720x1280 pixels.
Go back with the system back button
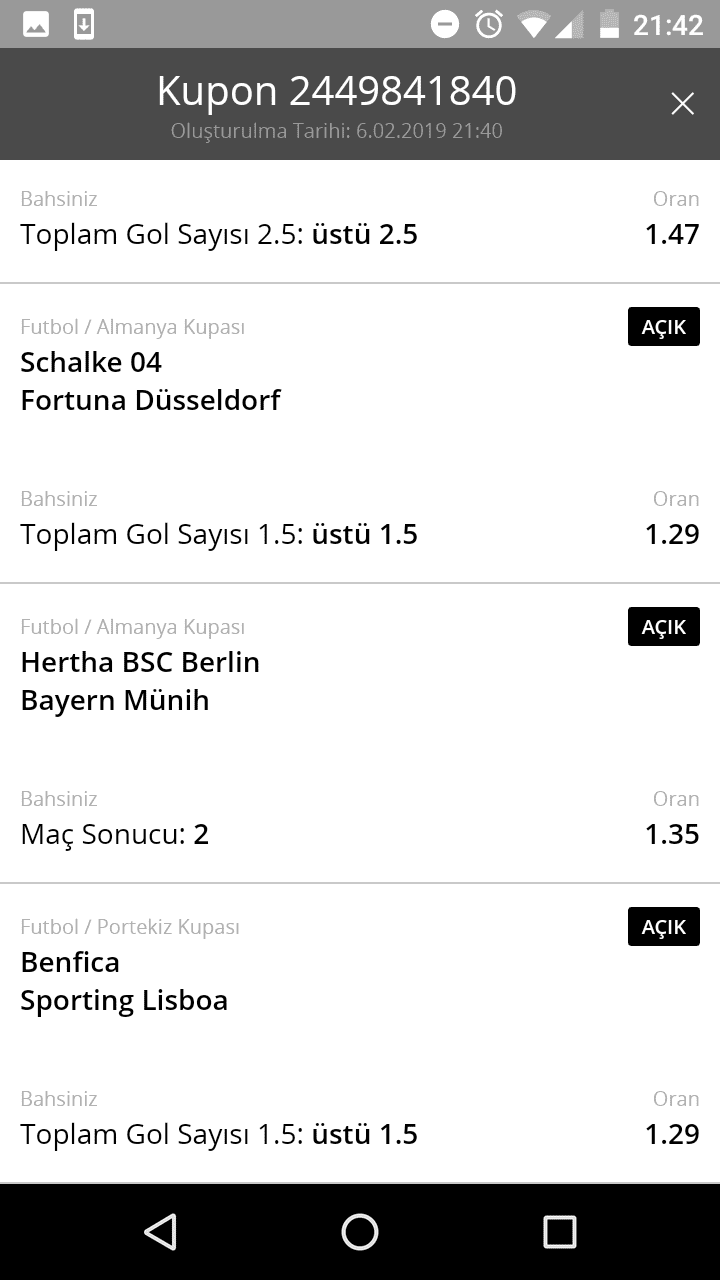(160, 1232)
